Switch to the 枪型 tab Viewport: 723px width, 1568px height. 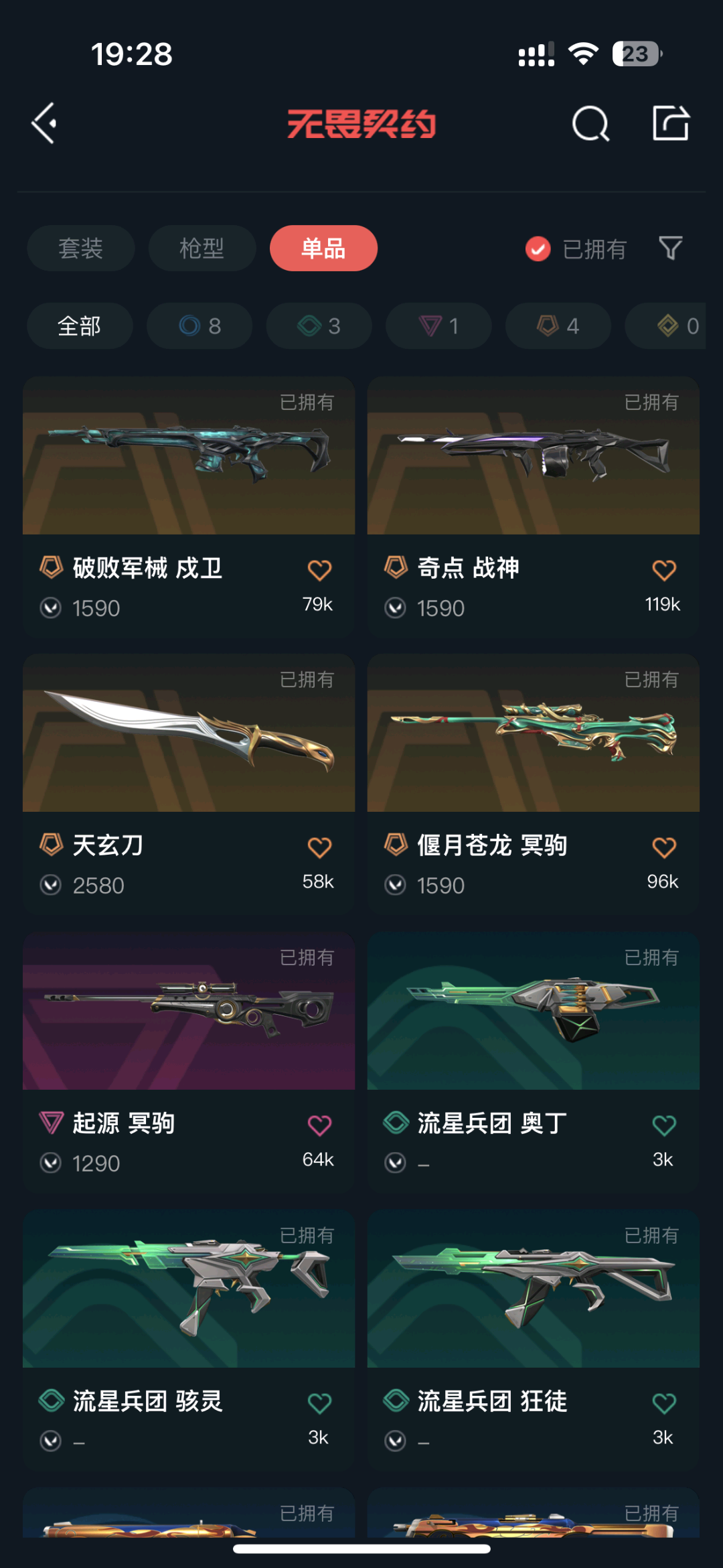[x=202, y=248]
